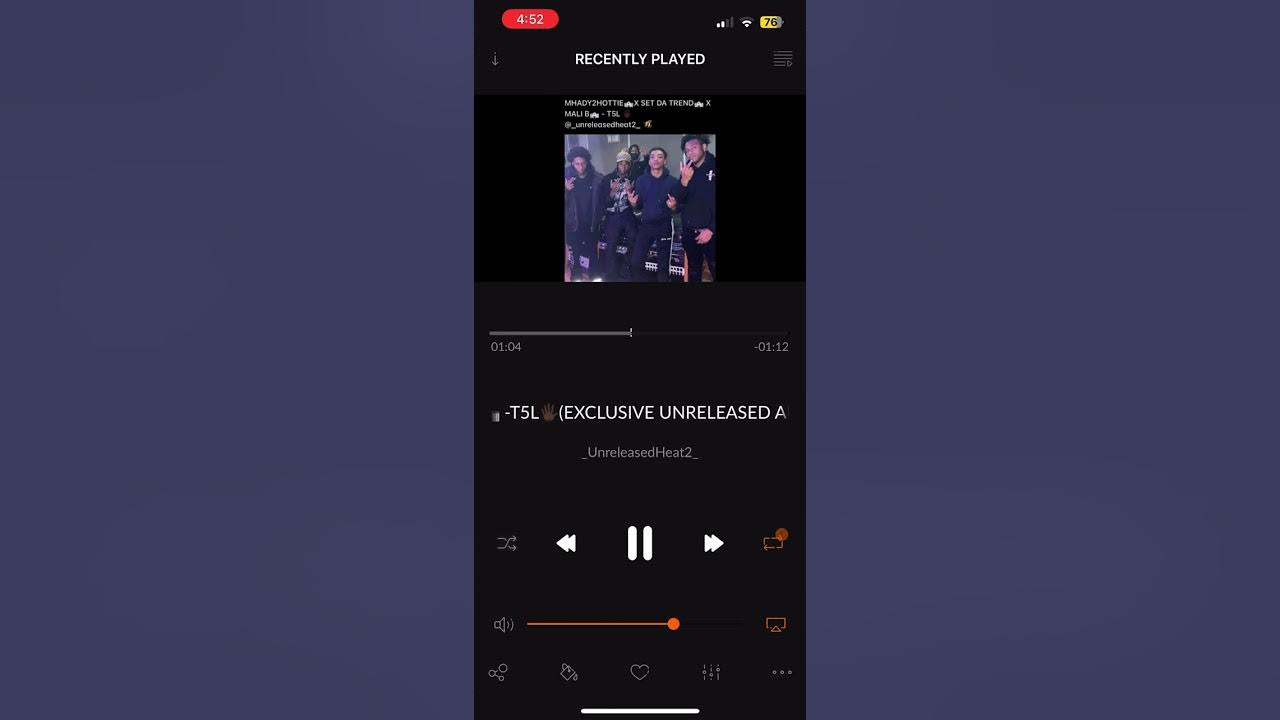This screenshot has width=1280, height=720.
Task: Collapse the player with the down arrow
Action: pyautogui.click(x=495, y=59)
